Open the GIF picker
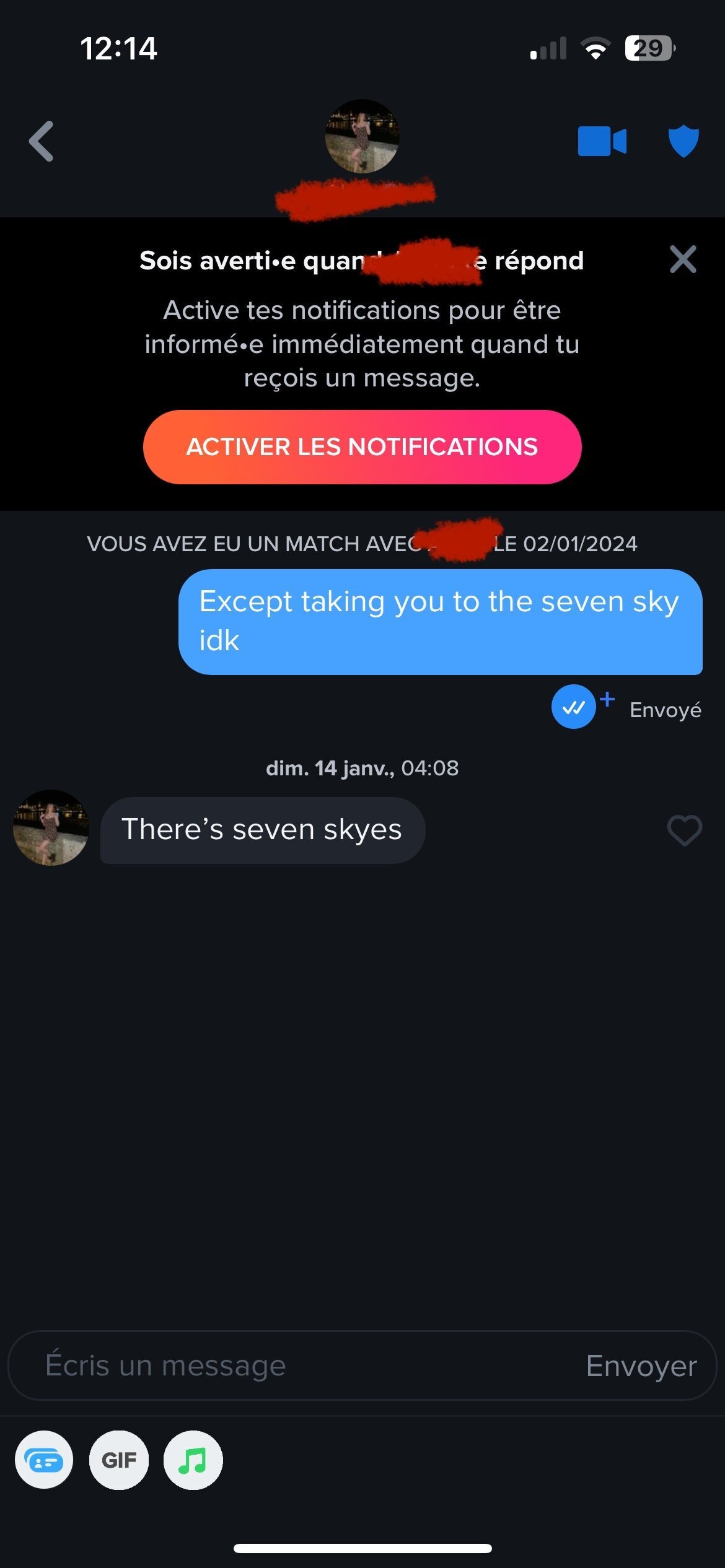This screenshot has height=1568, width=725. pyautogui.click(x=119, y=1460)
